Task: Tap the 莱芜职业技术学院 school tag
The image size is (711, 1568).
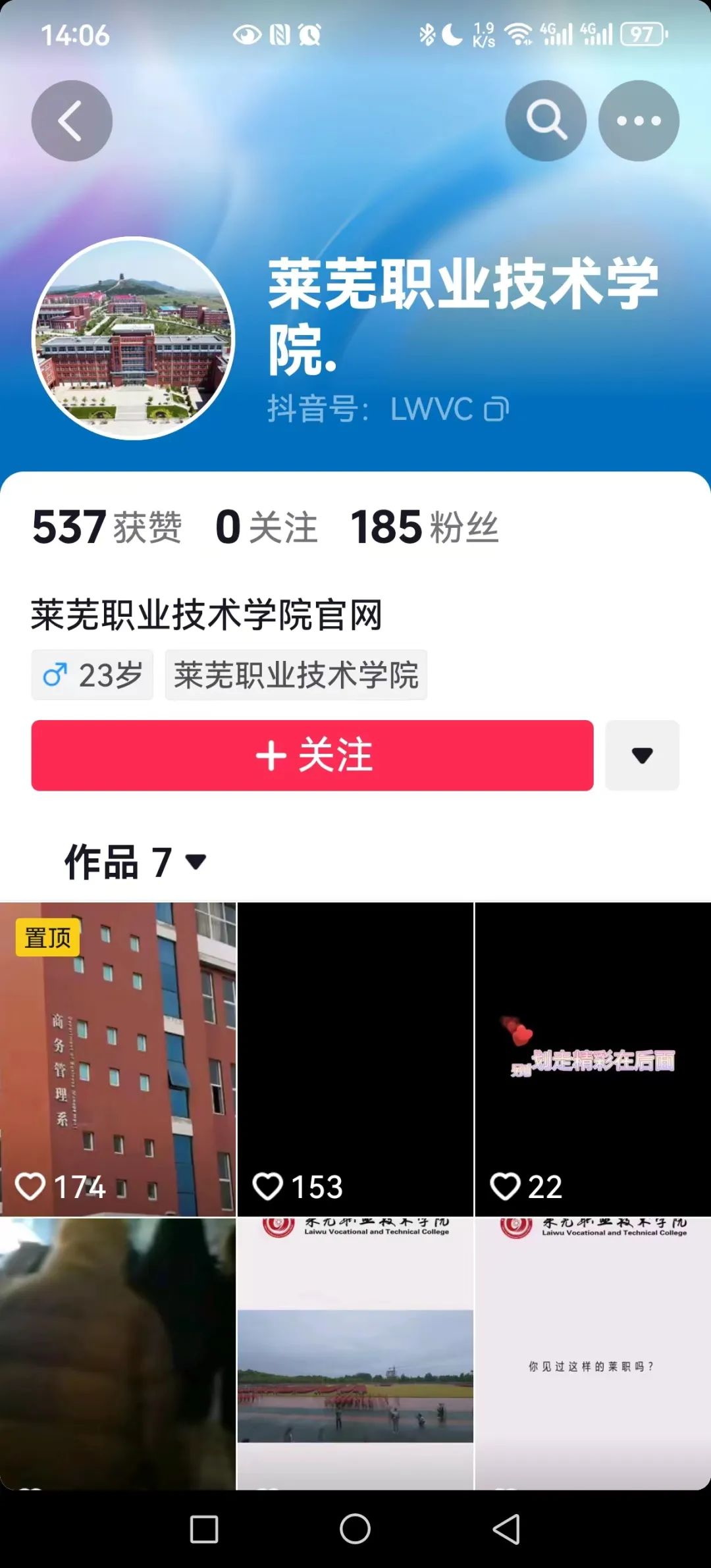Action: [296, 673]
